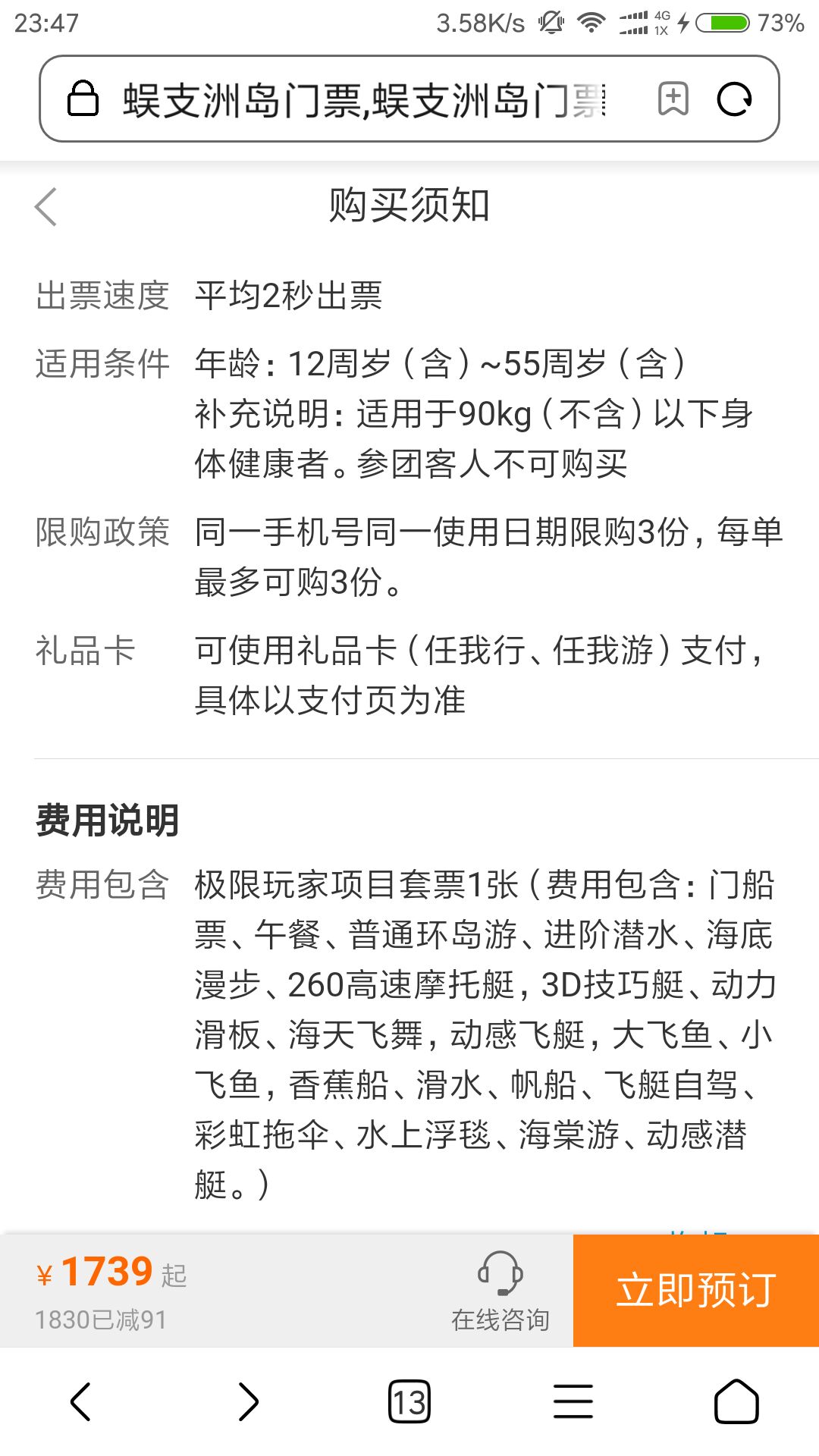The height and width of the screenshot is (1456, 819).
Task: Open the browser menu
Action: (573, 1401)
